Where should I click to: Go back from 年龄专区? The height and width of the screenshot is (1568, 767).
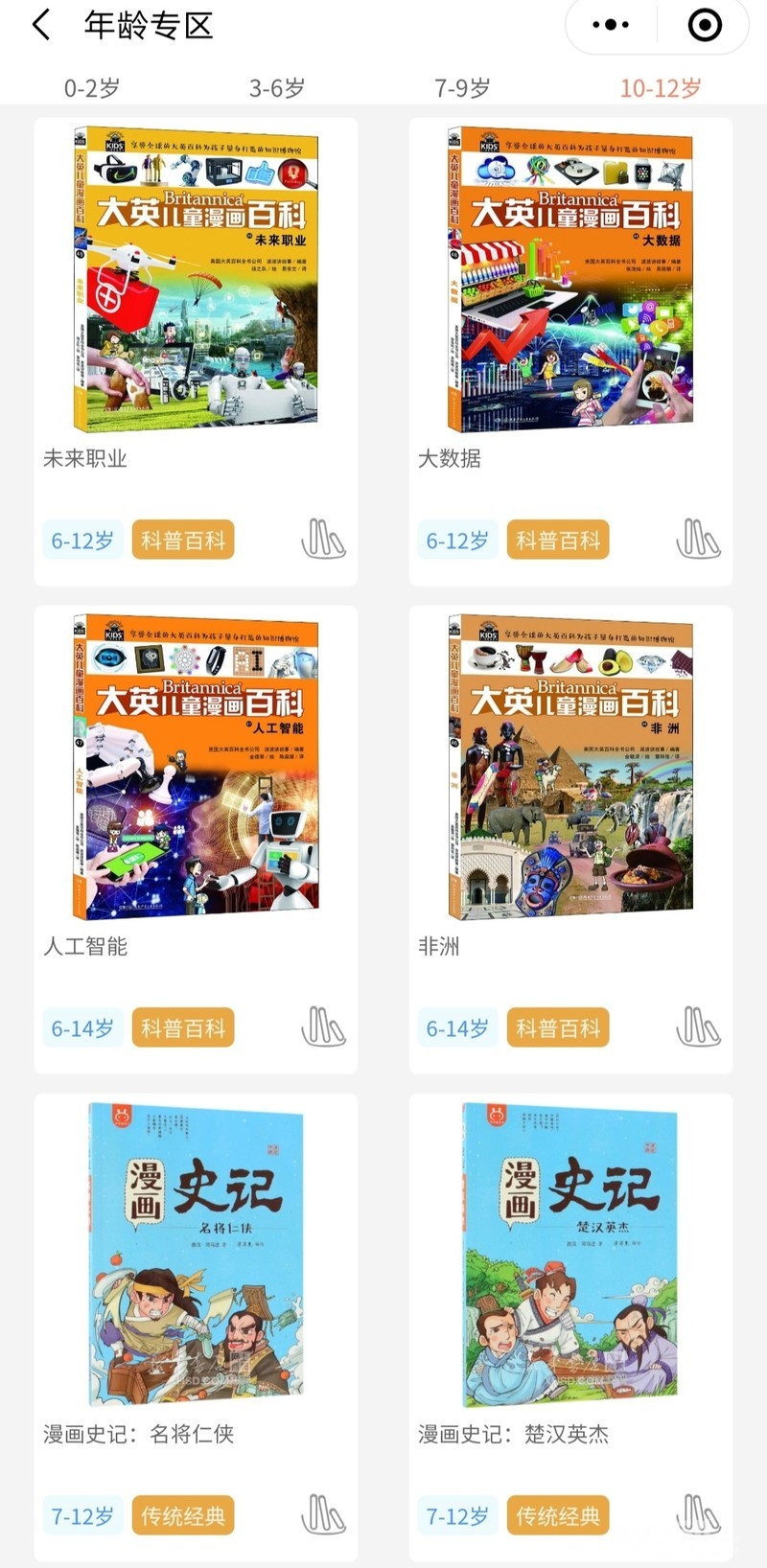click(41, 25)
